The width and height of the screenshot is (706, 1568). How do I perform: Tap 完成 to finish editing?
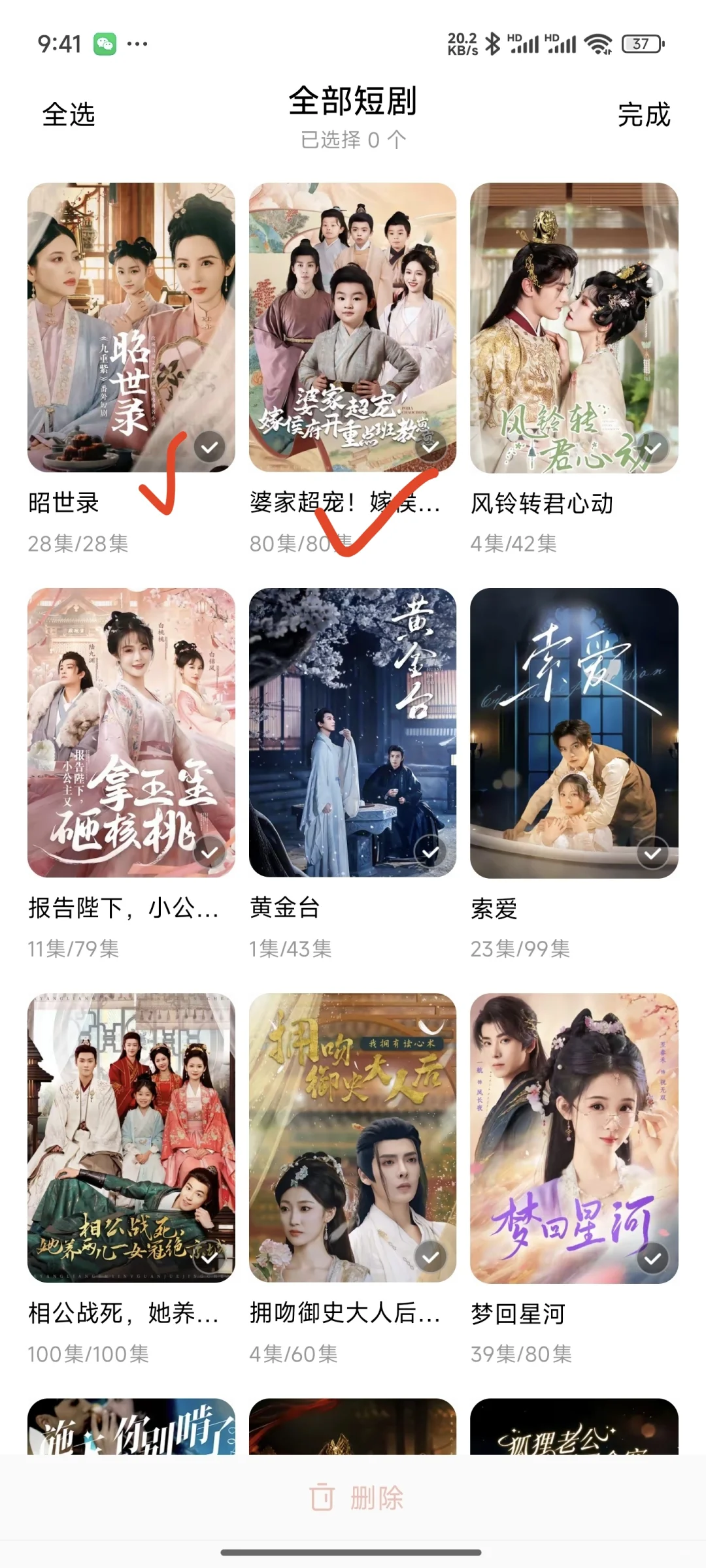click(x=644, y=115)
